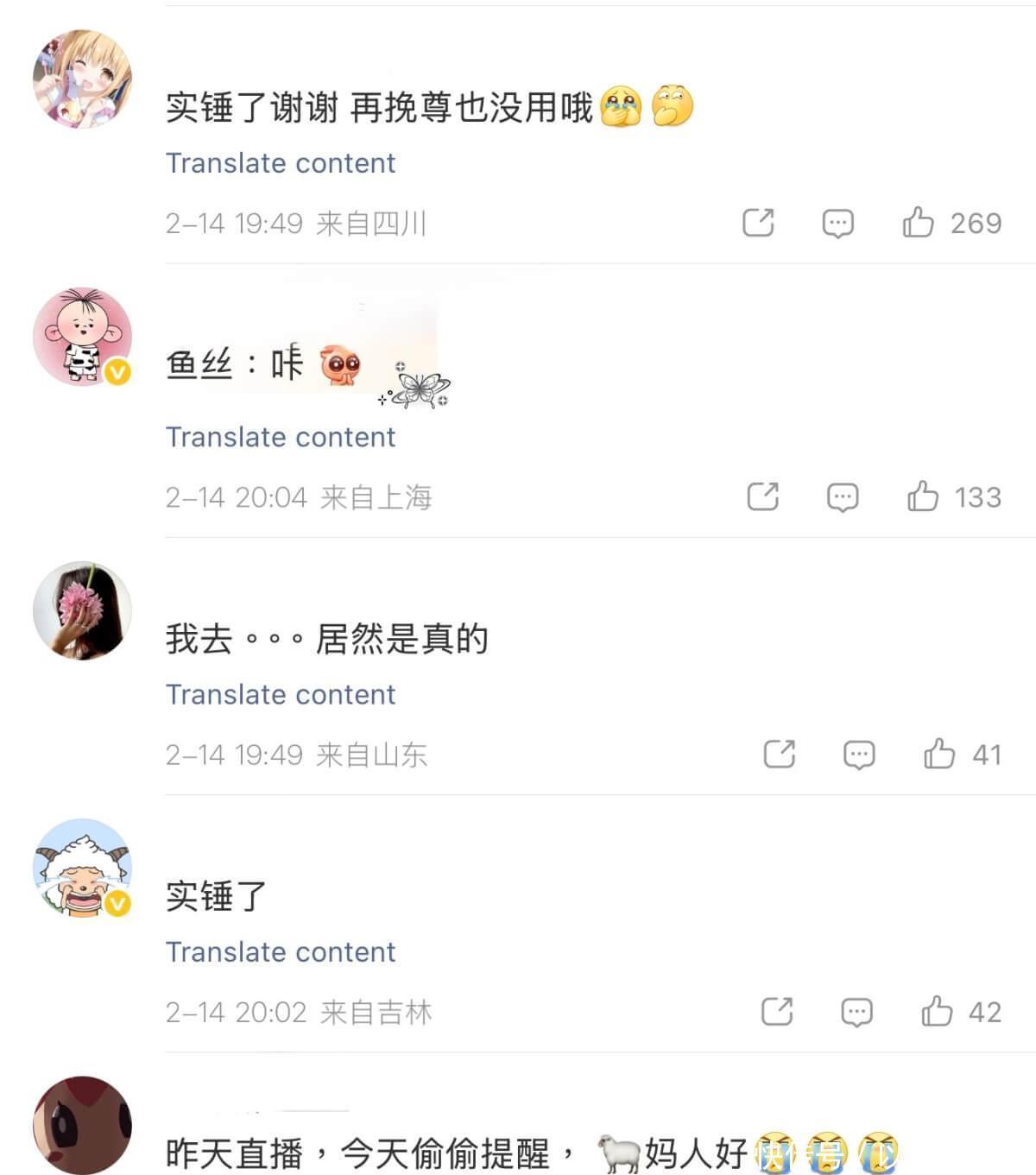Reply to the comment from 山东

tap(859, 755)
